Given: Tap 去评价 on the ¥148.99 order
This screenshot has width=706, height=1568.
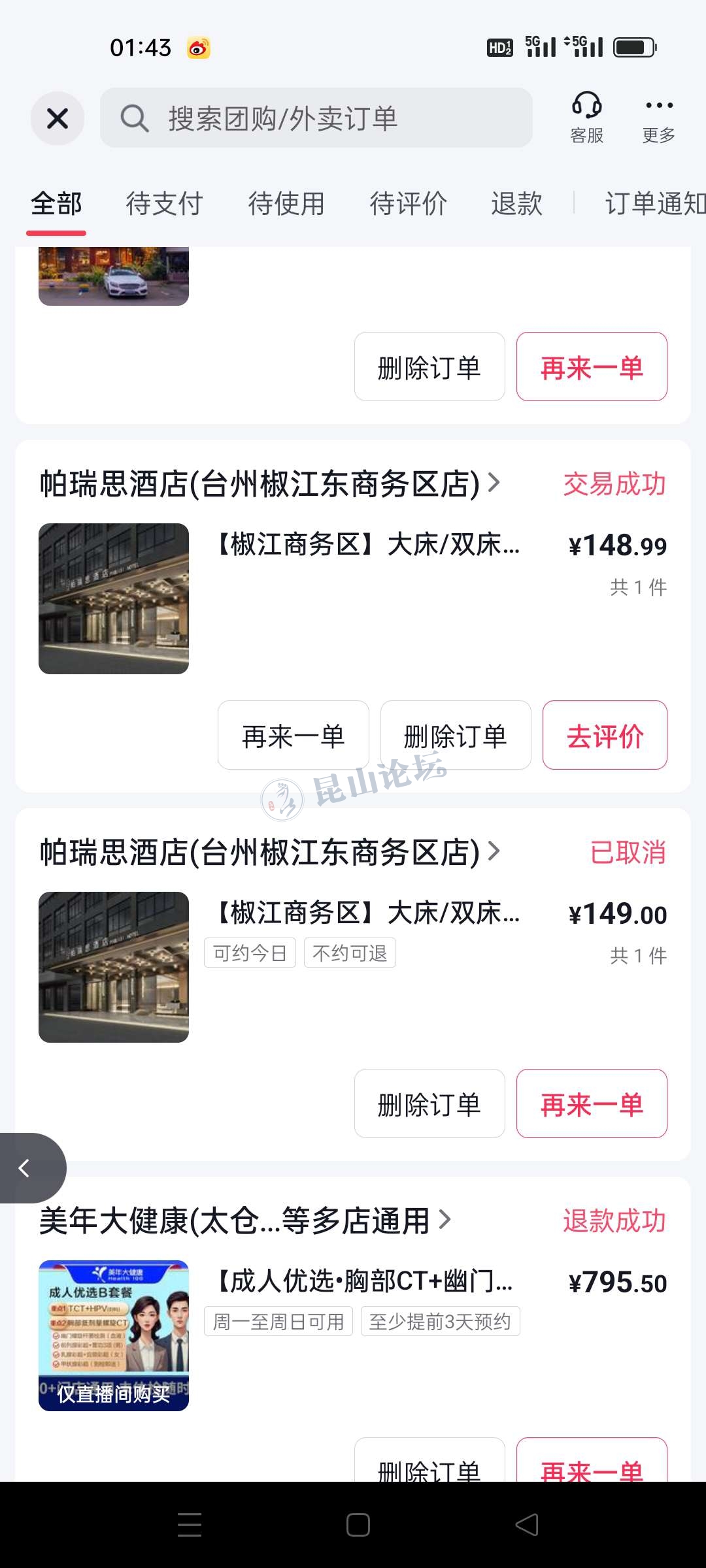Looking at the screenshot, I should click(605, 735).
